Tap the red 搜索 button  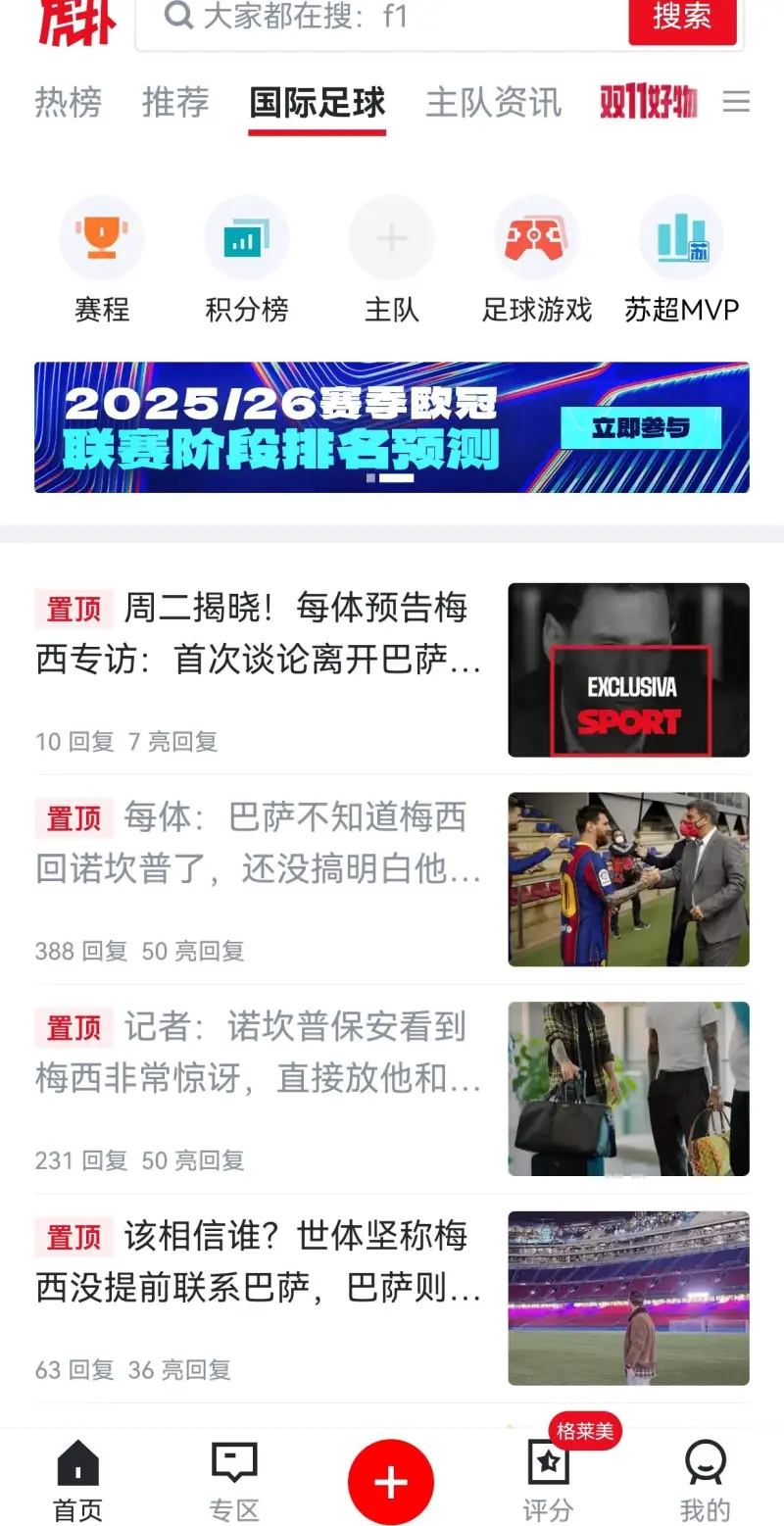point(682,18)
